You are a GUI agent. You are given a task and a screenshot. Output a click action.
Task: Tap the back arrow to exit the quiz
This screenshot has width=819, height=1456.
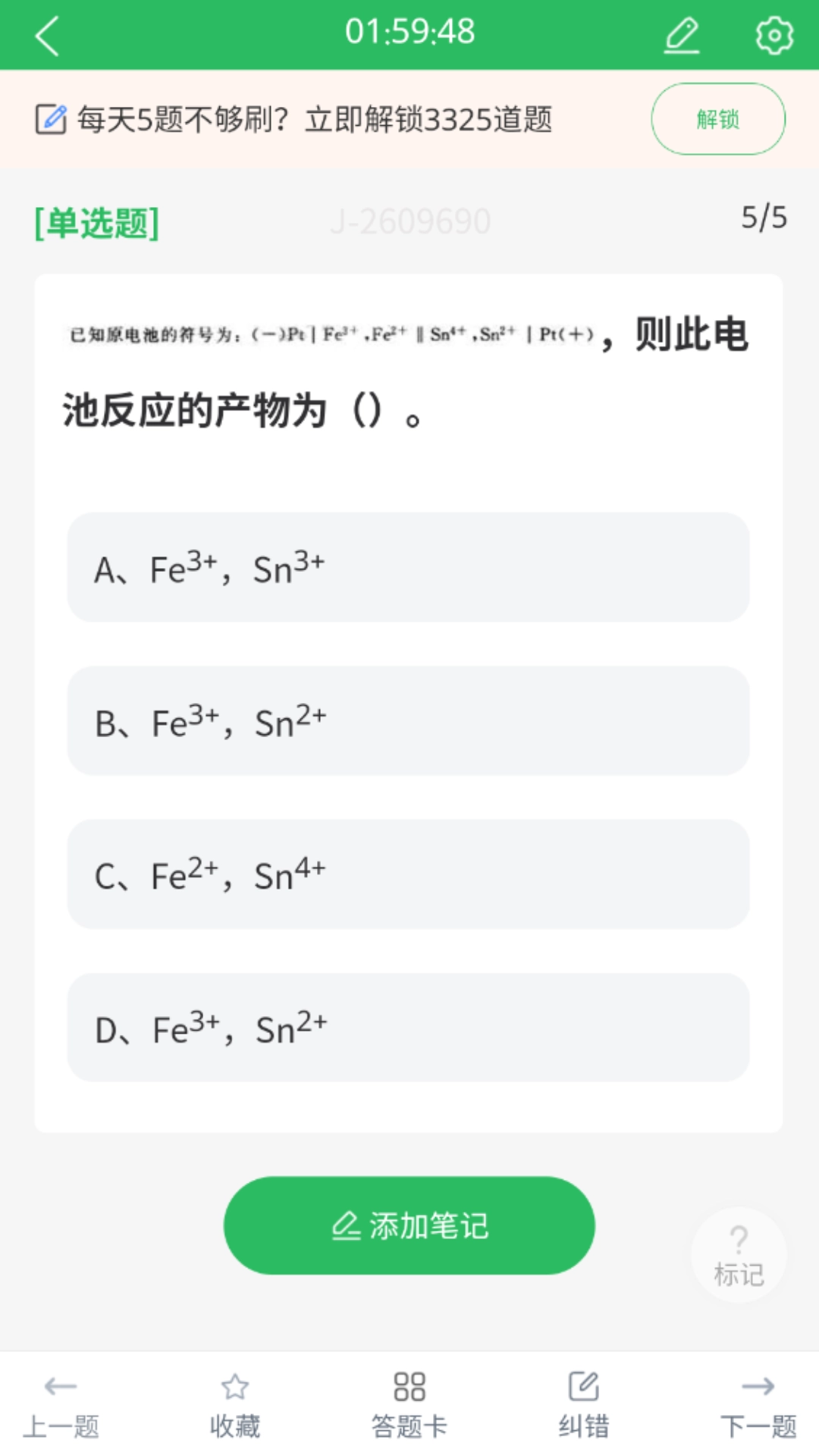click(x=47, y=36)
